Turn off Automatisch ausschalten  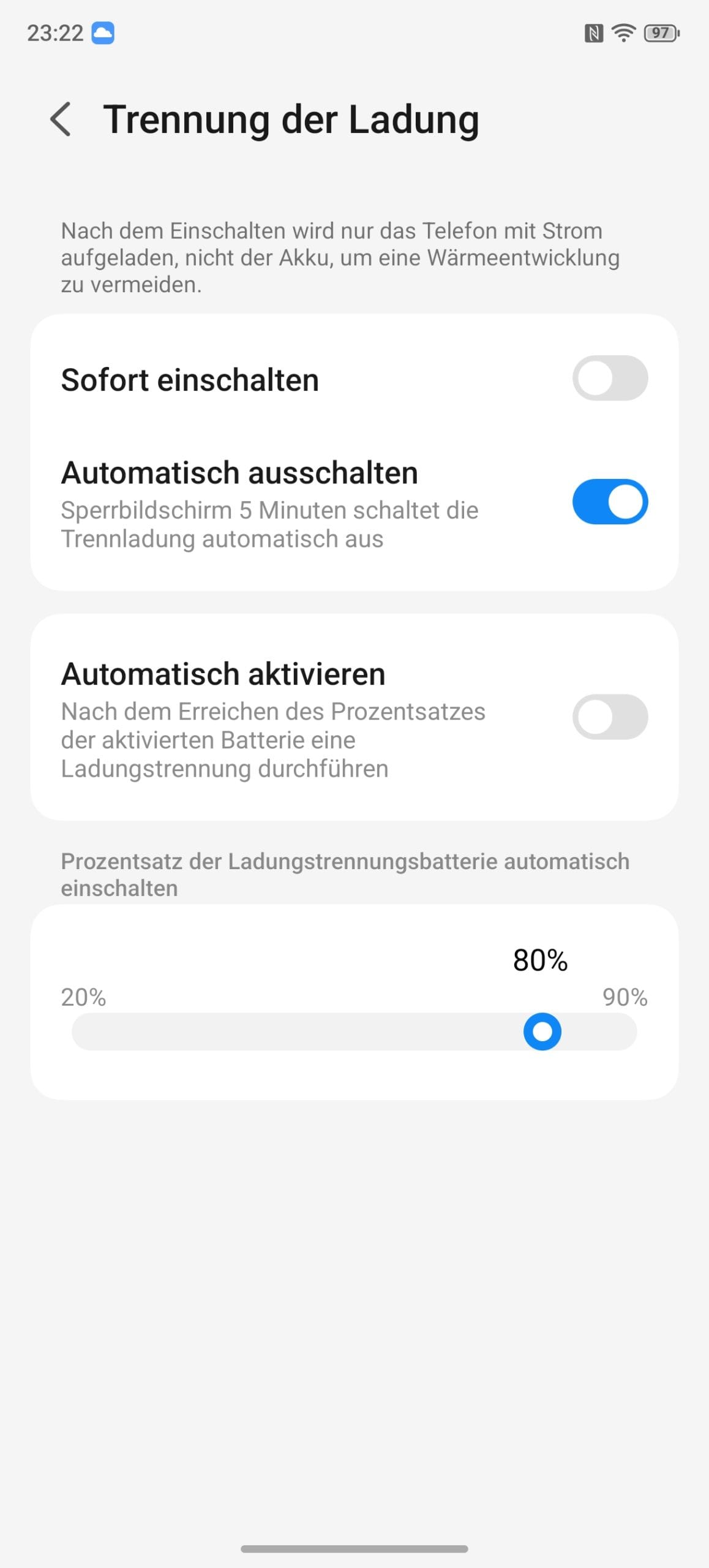[x=610, y=502]
